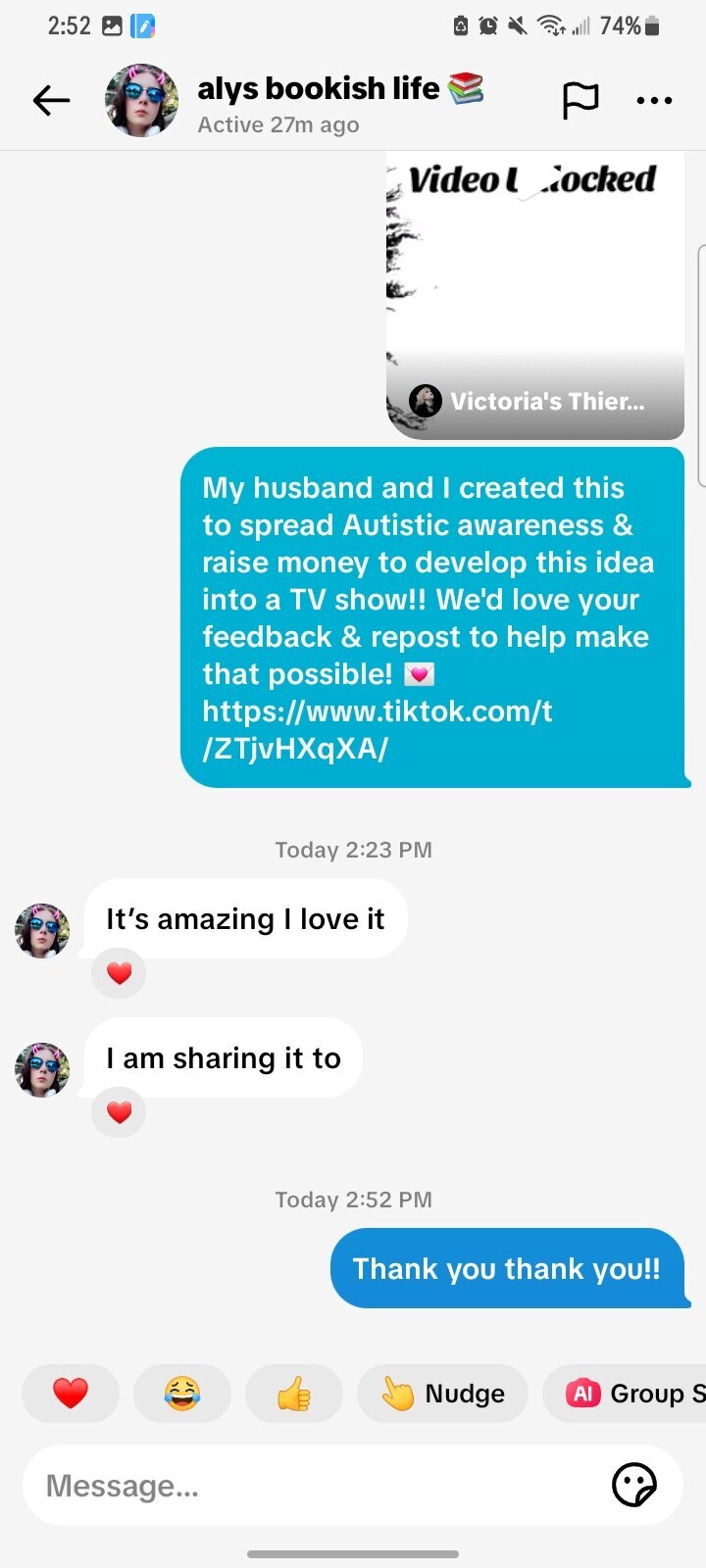Viewport: 706px width, 1568px height.
Task: Send a red heart quick reaction
Action: click(x=71, y=1393)
